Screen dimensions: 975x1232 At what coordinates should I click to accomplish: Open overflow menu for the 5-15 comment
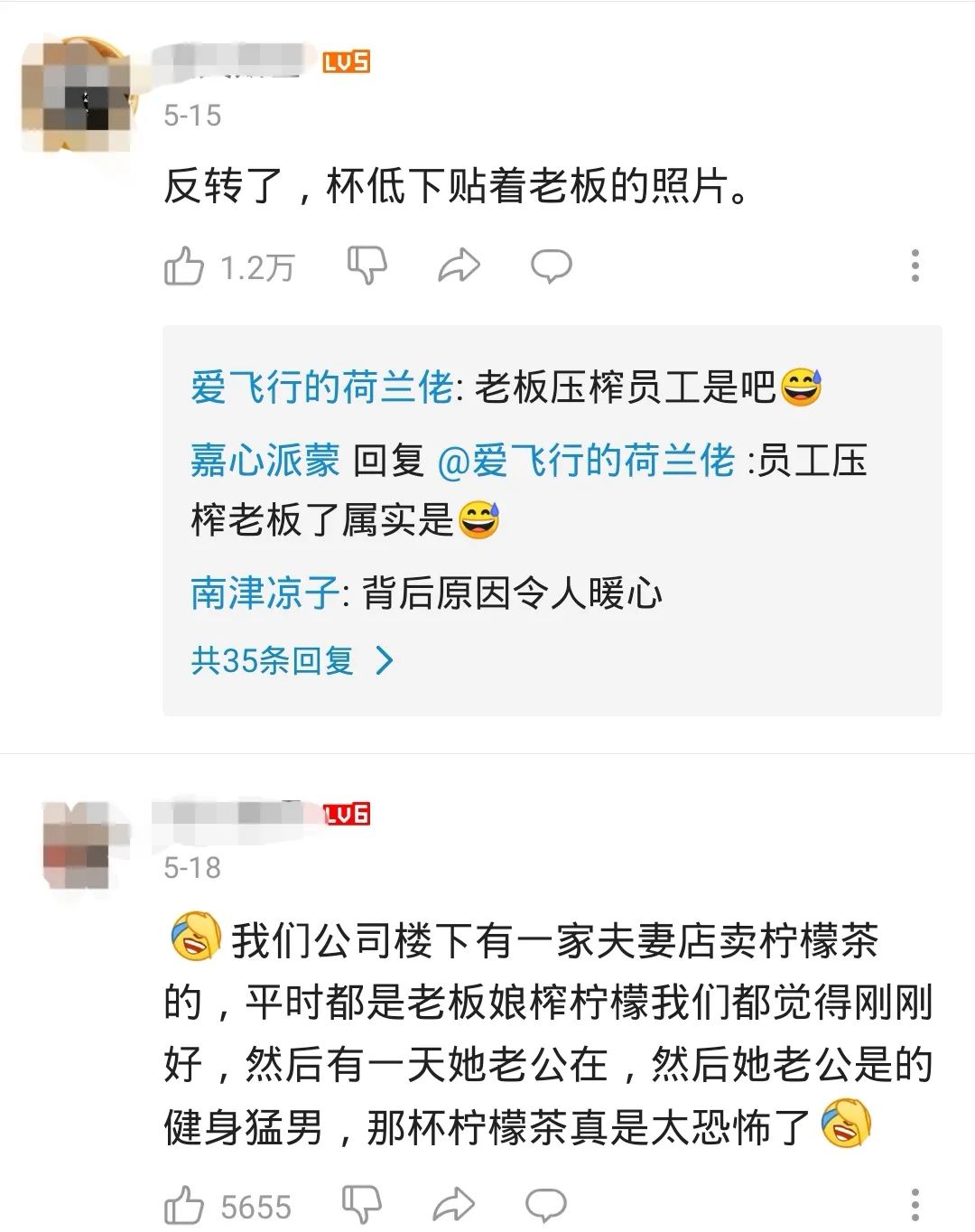tap(915, 266)
